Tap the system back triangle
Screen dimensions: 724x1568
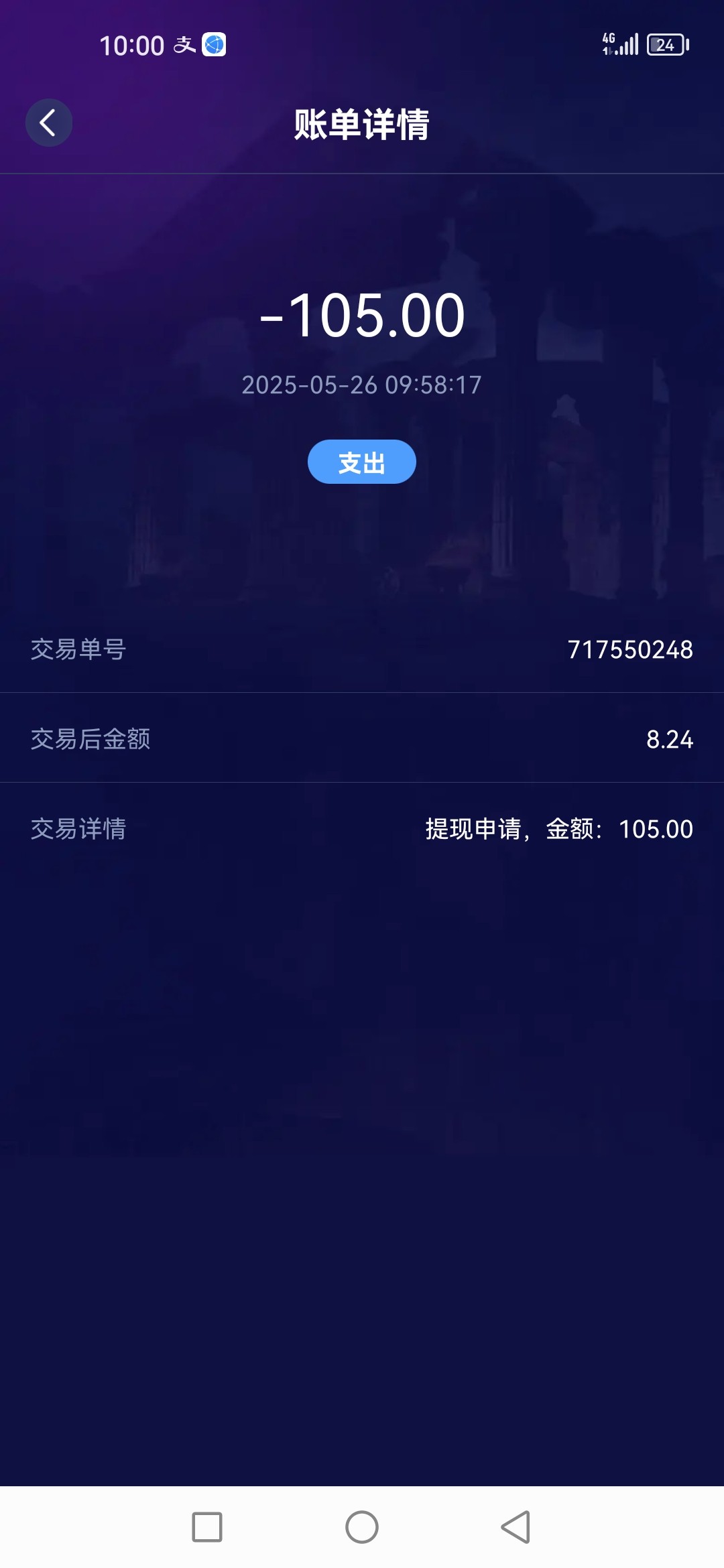(516, 1527)
